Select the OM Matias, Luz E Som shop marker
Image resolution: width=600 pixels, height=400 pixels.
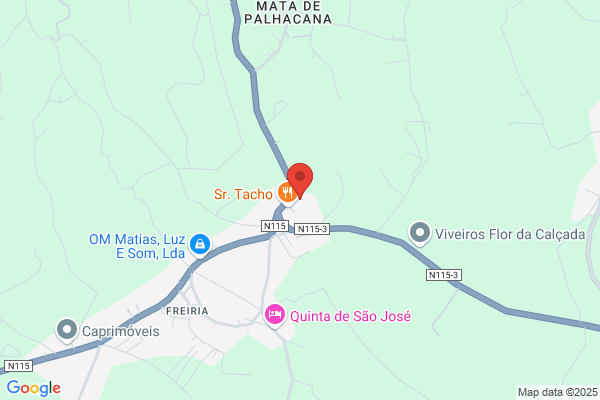tap(200, 244)
